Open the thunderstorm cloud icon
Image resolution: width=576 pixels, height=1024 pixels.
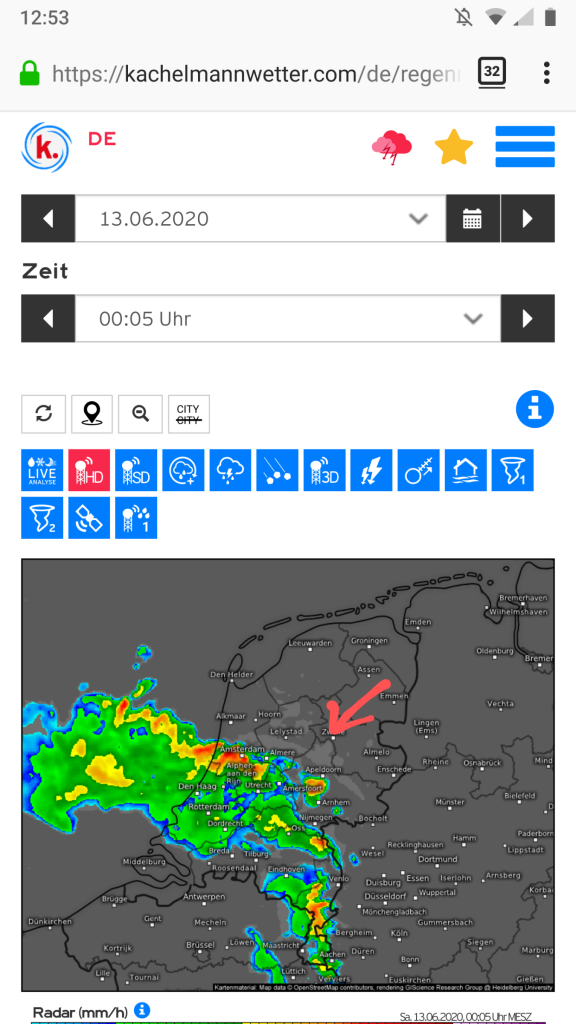[392, 148]
